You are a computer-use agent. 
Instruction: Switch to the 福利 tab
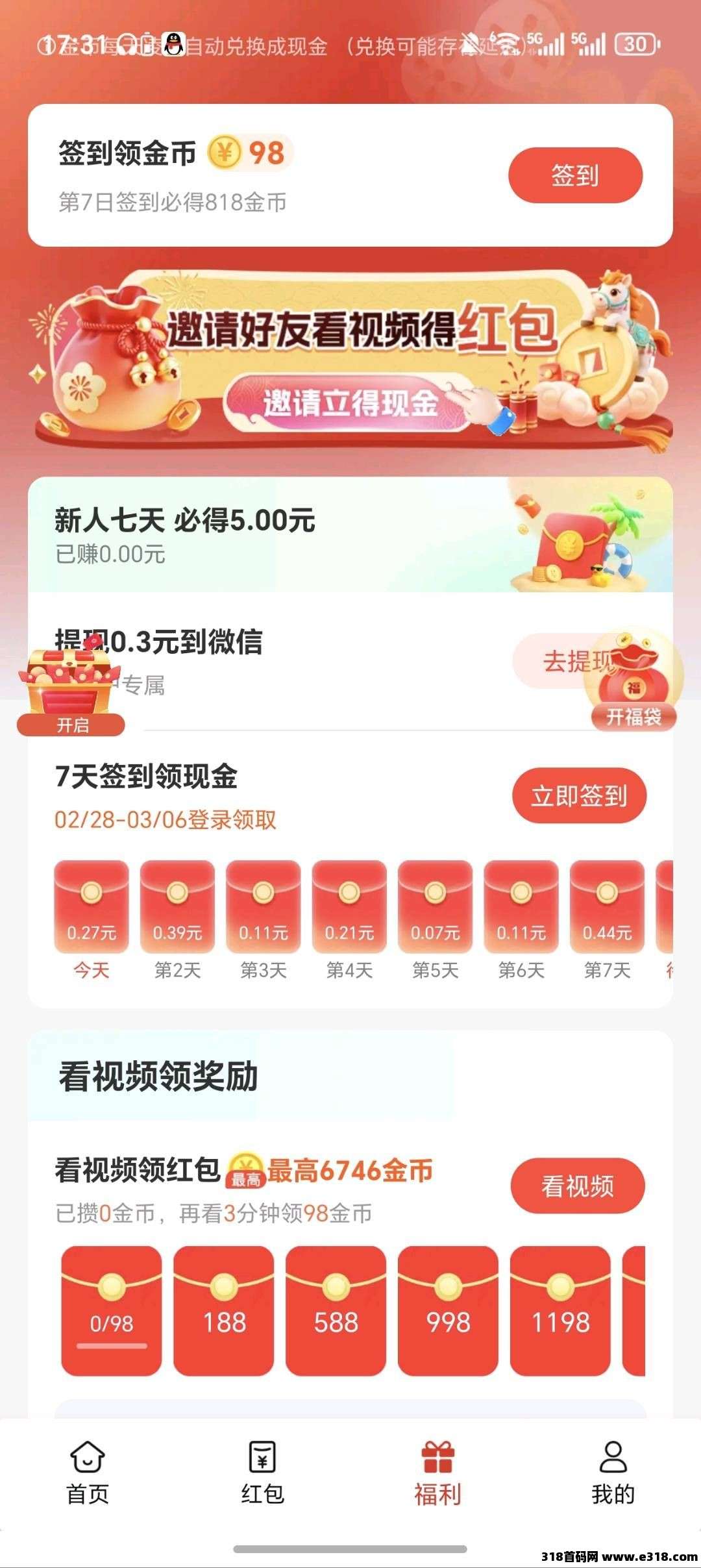click(439, 1474)
